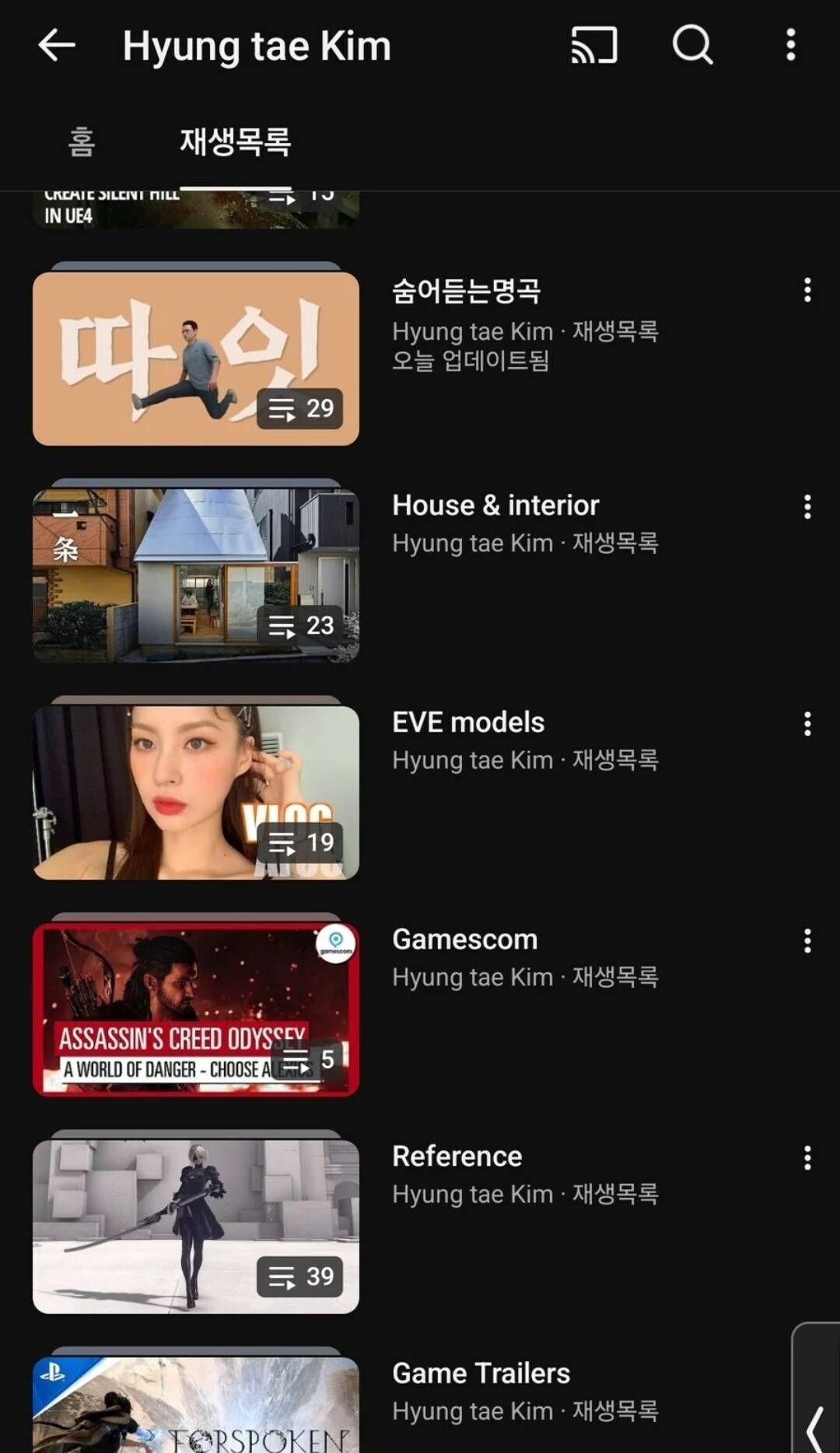Open the channel overflow menu
Screen dimensions: 840x1453
pyautogui.click(x=790, y=45)
